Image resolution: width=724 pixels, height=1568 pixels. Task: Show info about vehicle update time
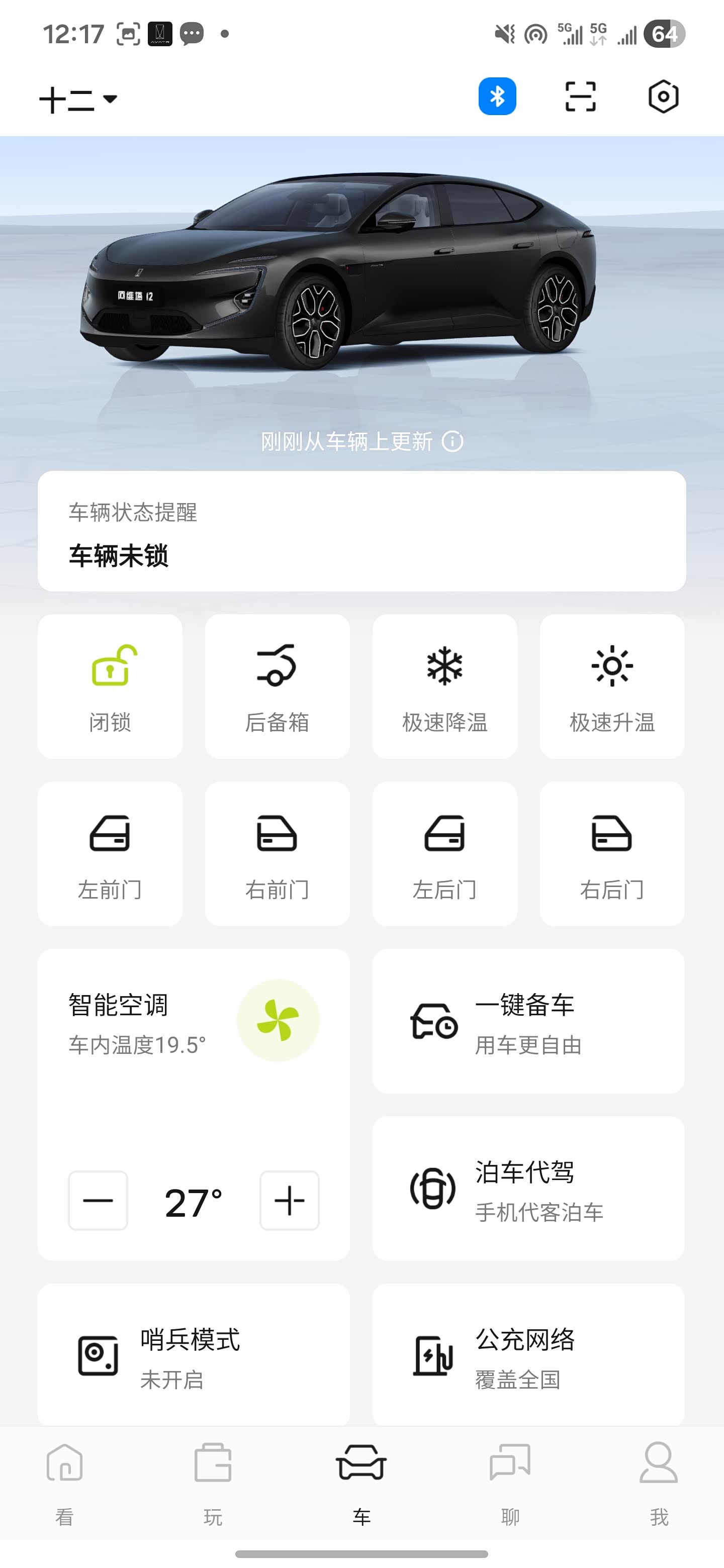pyautogui.click(x=452, y=441)
